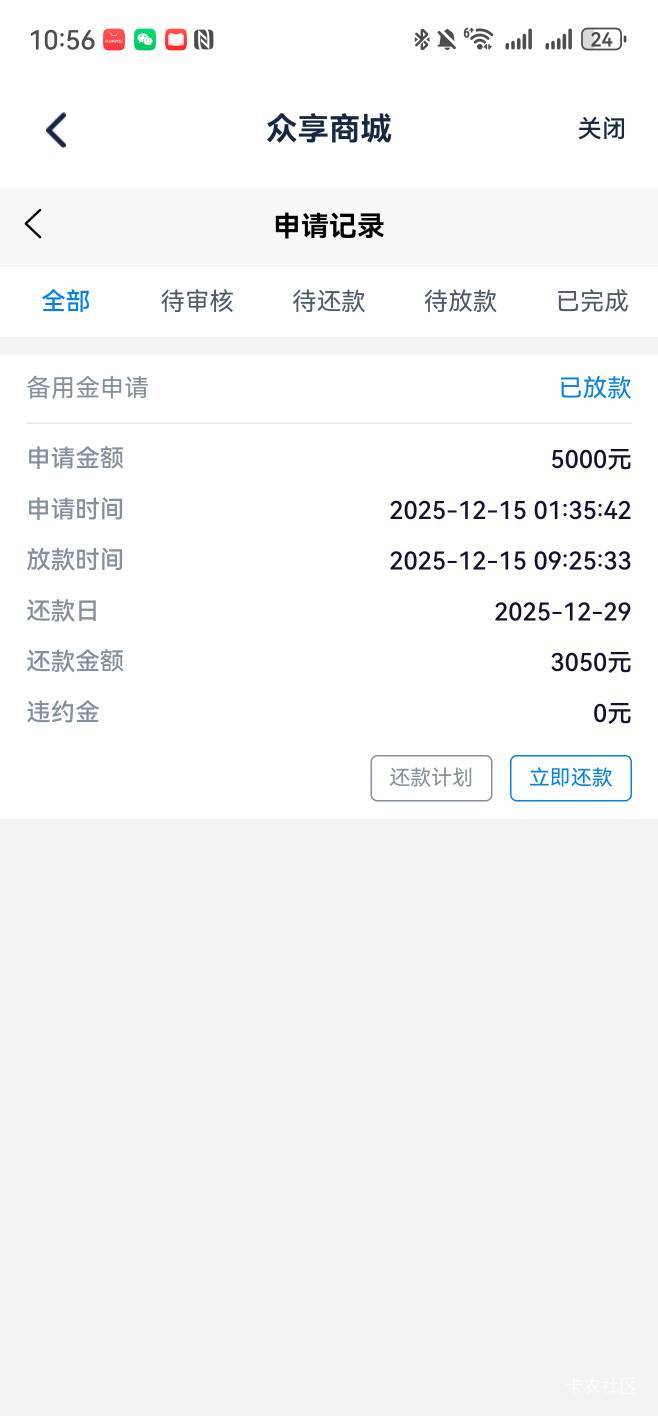Go back from 申请记录 page
658x1416 pixels.
click(34, 224)
